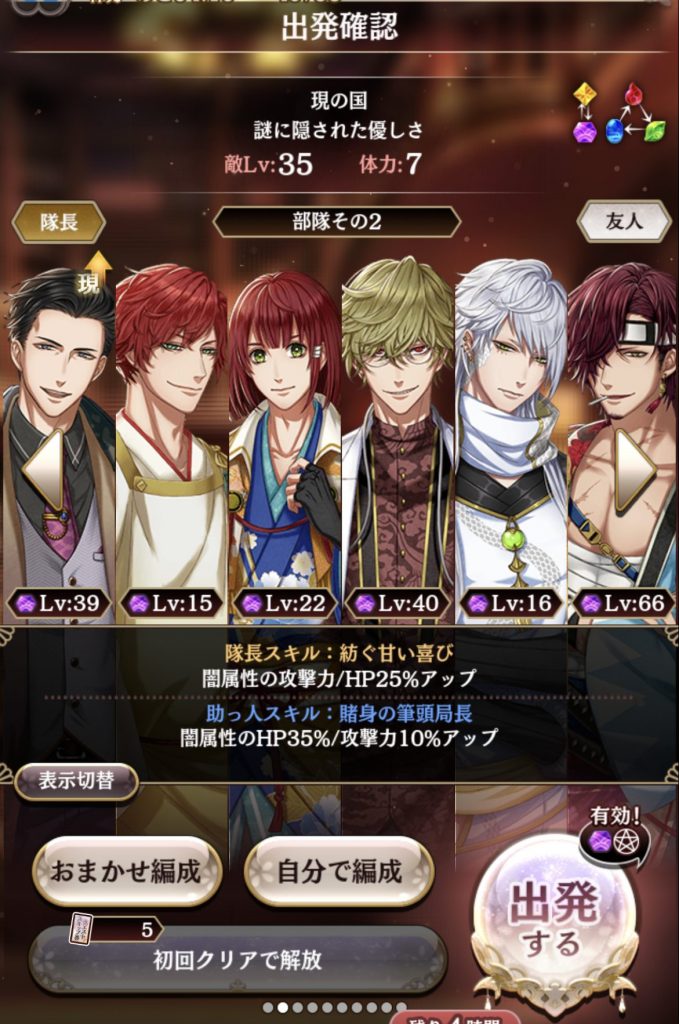
Task: Go to previous squad with left arrow
Action: (x=44, y=469)
